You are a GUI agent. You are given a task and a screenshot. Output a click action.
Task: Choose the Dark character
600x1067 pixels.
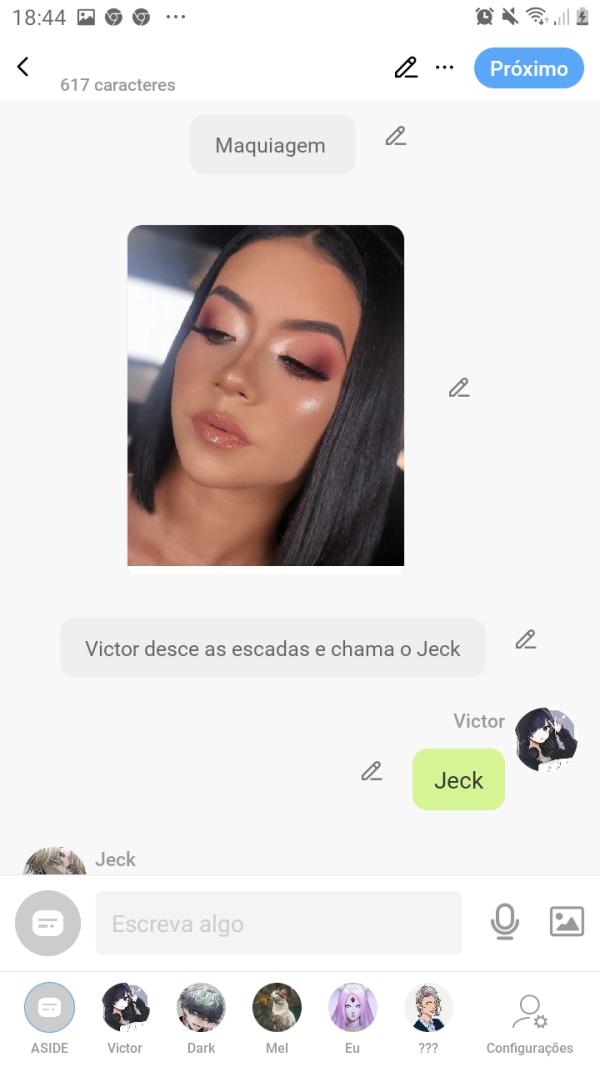[x=201, y=1008]
